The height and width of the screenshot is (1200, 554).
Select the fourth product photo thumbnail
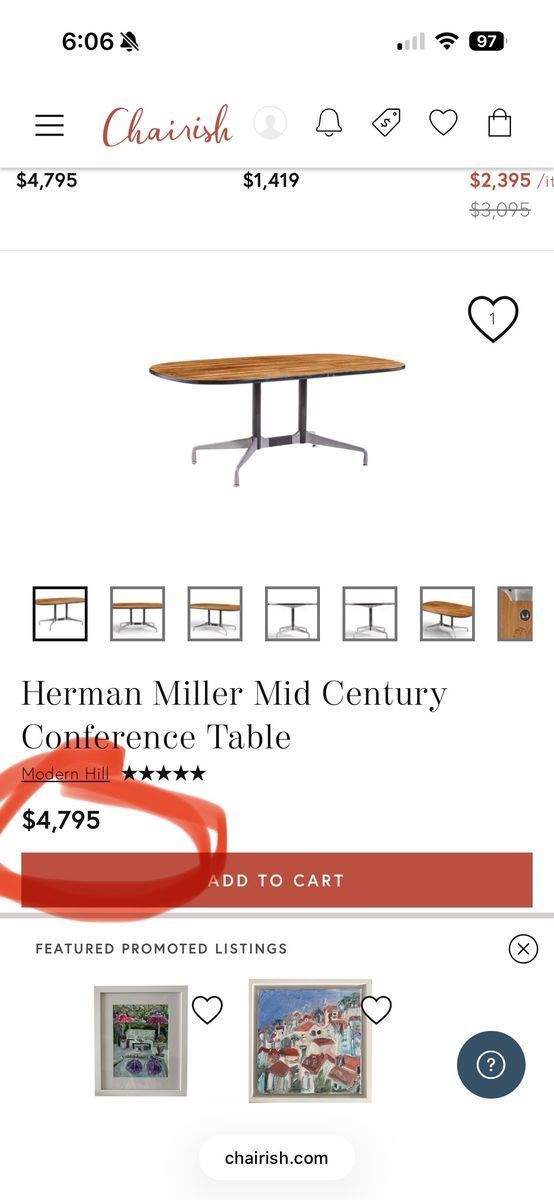292,614
